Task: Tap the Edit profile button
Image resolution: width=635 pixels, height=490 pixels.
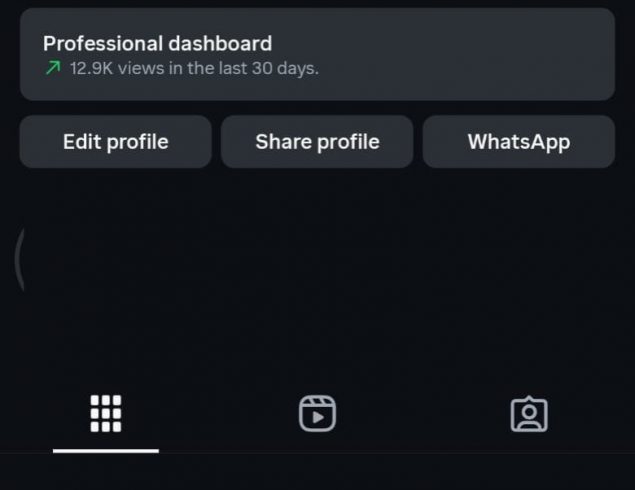Action: (x=115, y=142)
